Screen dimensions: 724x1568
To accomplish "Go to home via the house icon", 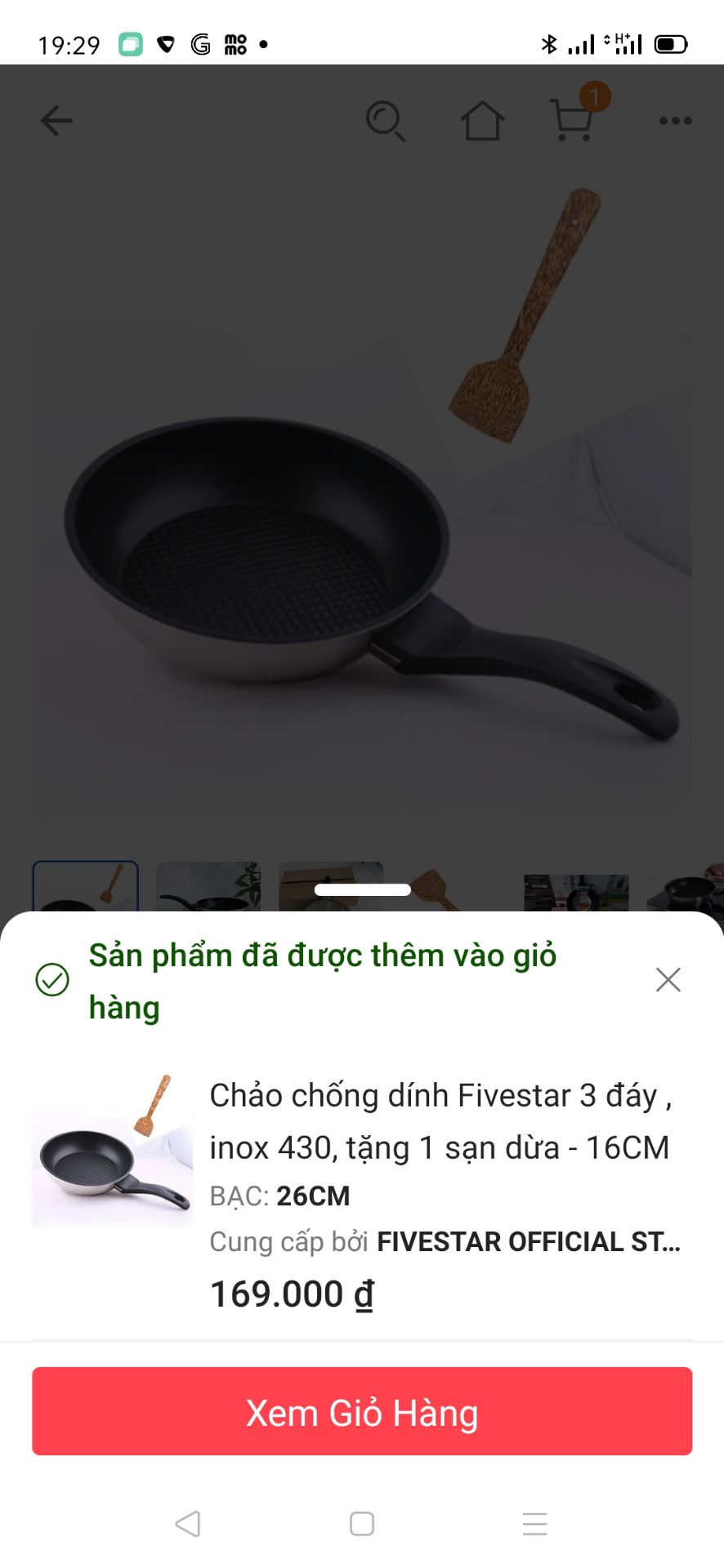I will [482, 120].
